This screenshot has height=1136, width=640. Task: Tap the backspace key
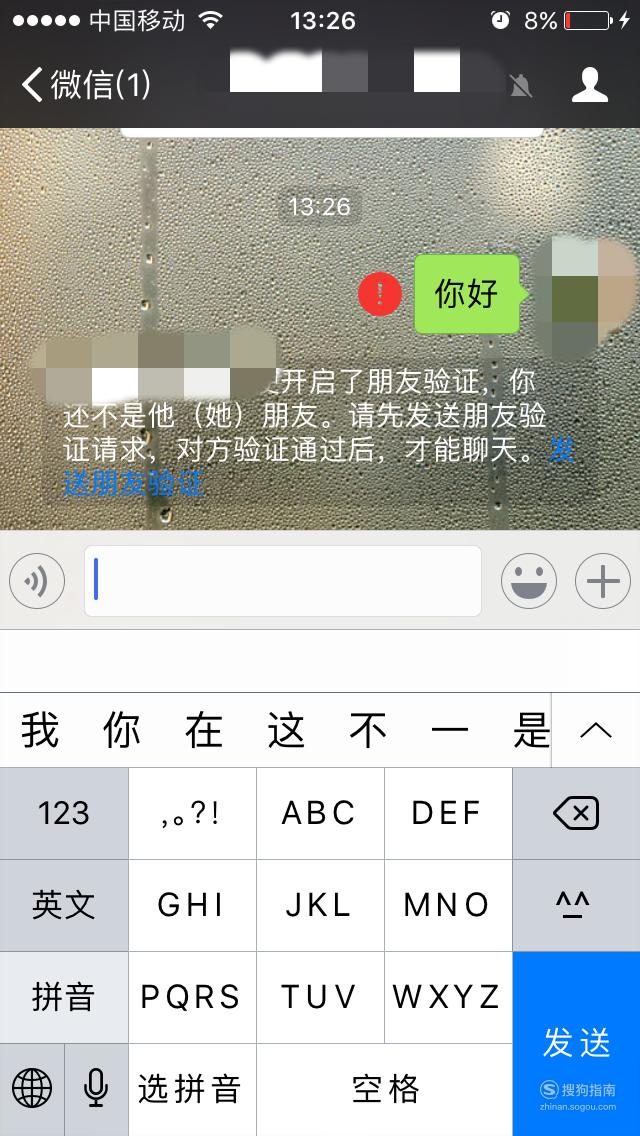pos(576,814)
